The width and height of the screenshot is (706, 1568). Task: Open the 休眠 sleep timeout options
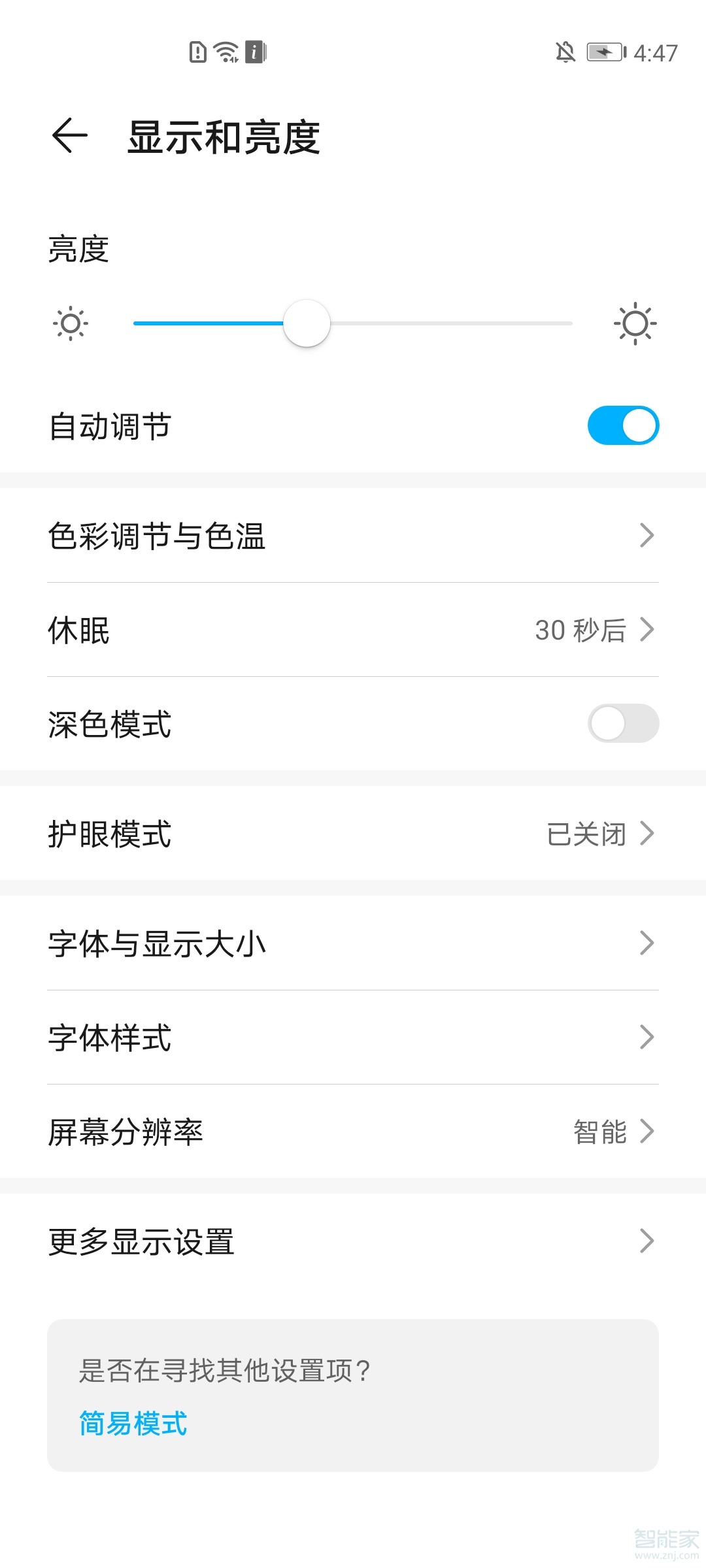(353, 630)
